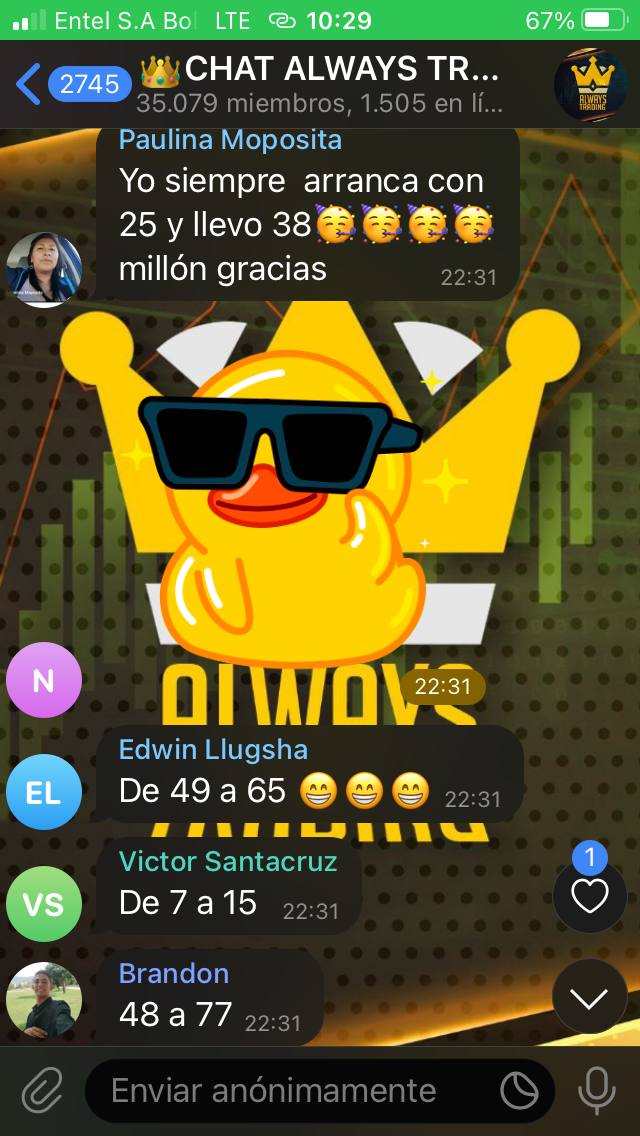Open the N avatar profile

point(43,681)
